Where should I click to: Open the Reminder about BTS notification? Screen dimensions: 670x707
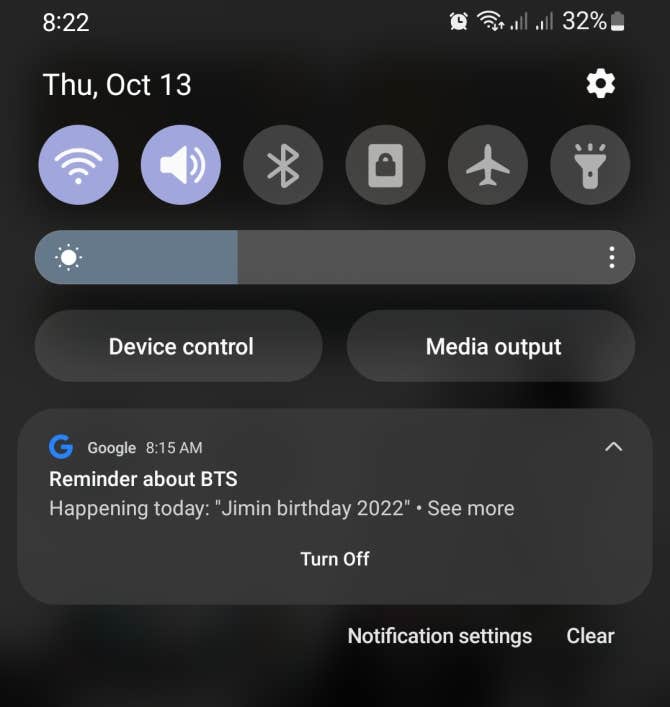(x=280, y=493)
